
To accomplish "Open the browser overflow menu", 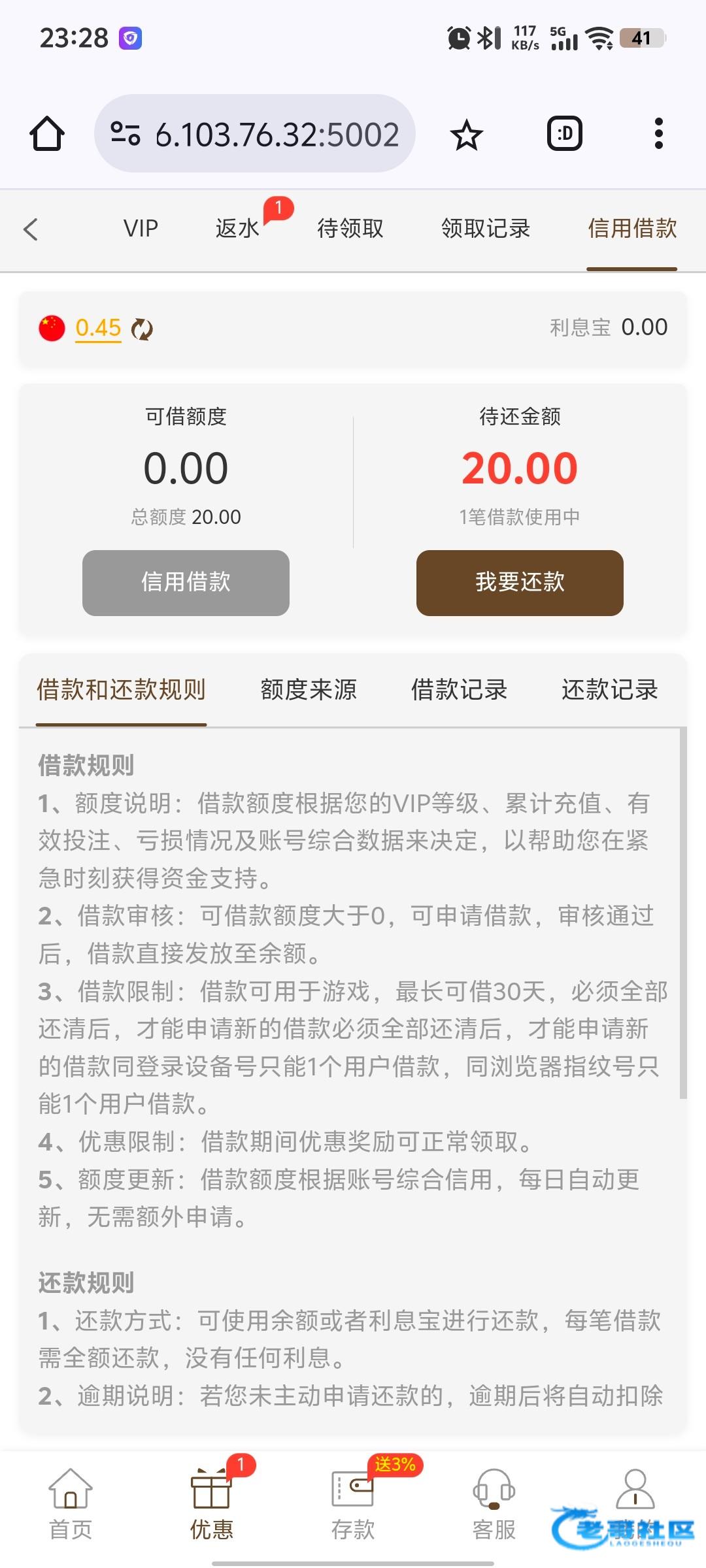I will point(658,134).
